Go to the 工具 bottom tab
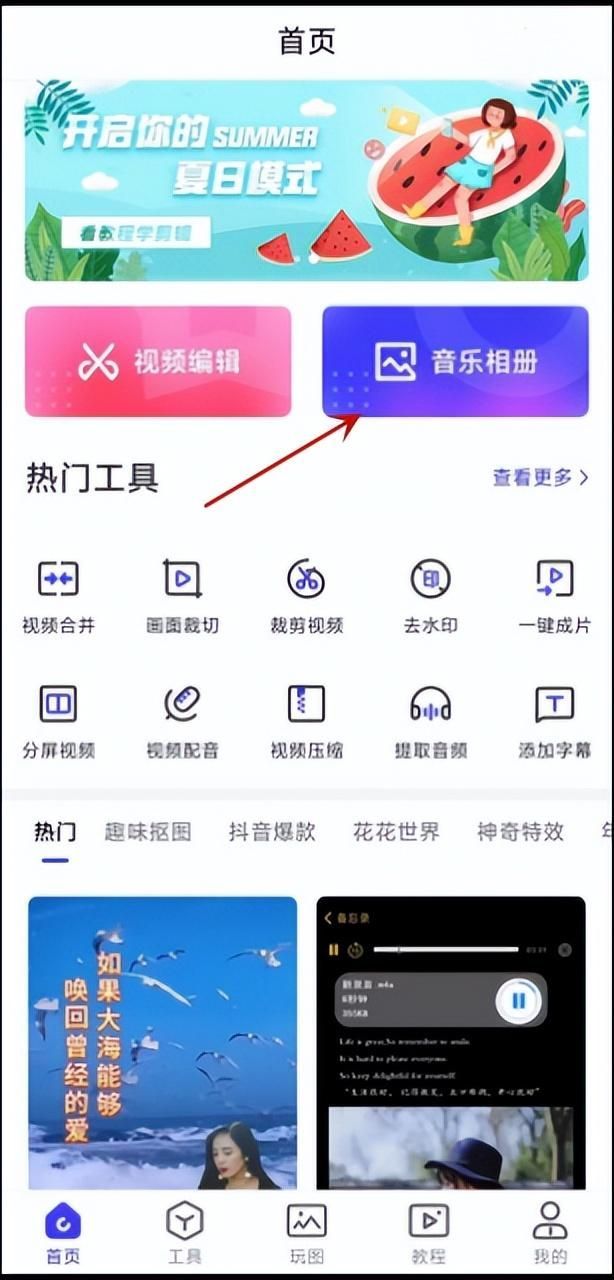The height and width of the screenshot is (1280, 614). click(x=184, y=1232)
